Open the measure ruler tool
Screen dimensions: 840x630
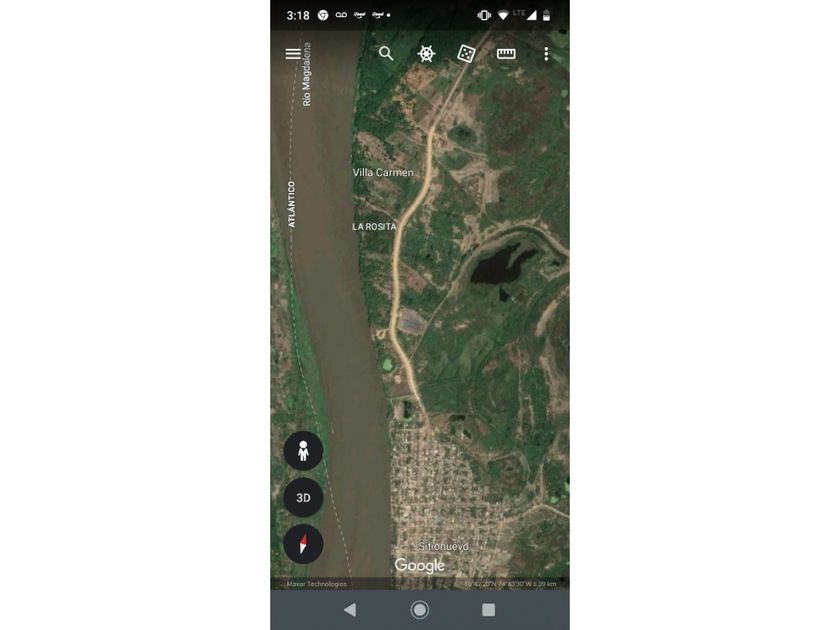pyautogui.click(x=506, y=54)
